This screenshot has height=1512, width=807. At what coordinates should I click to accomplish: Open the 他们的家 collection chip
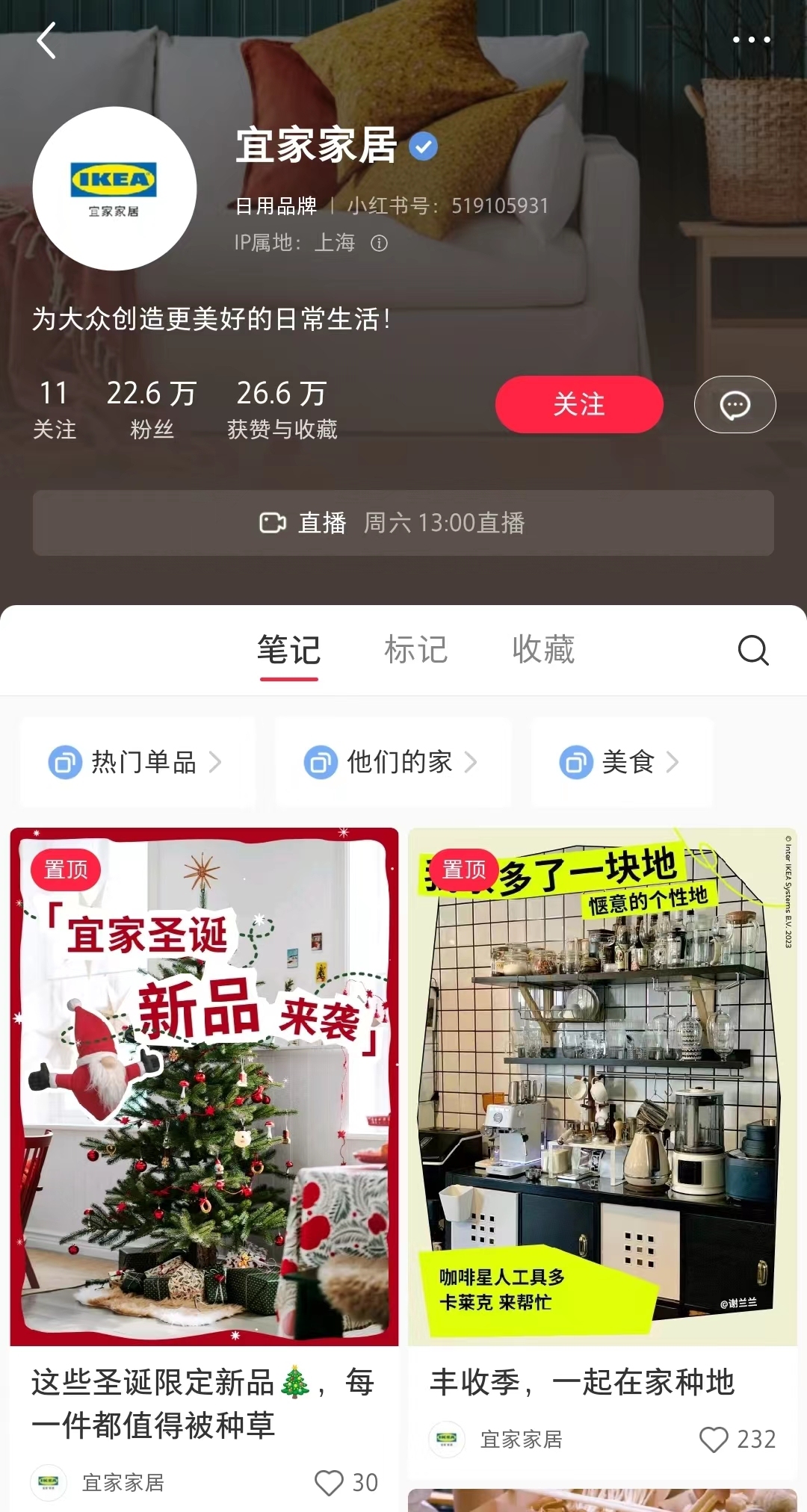coord(393,762)
